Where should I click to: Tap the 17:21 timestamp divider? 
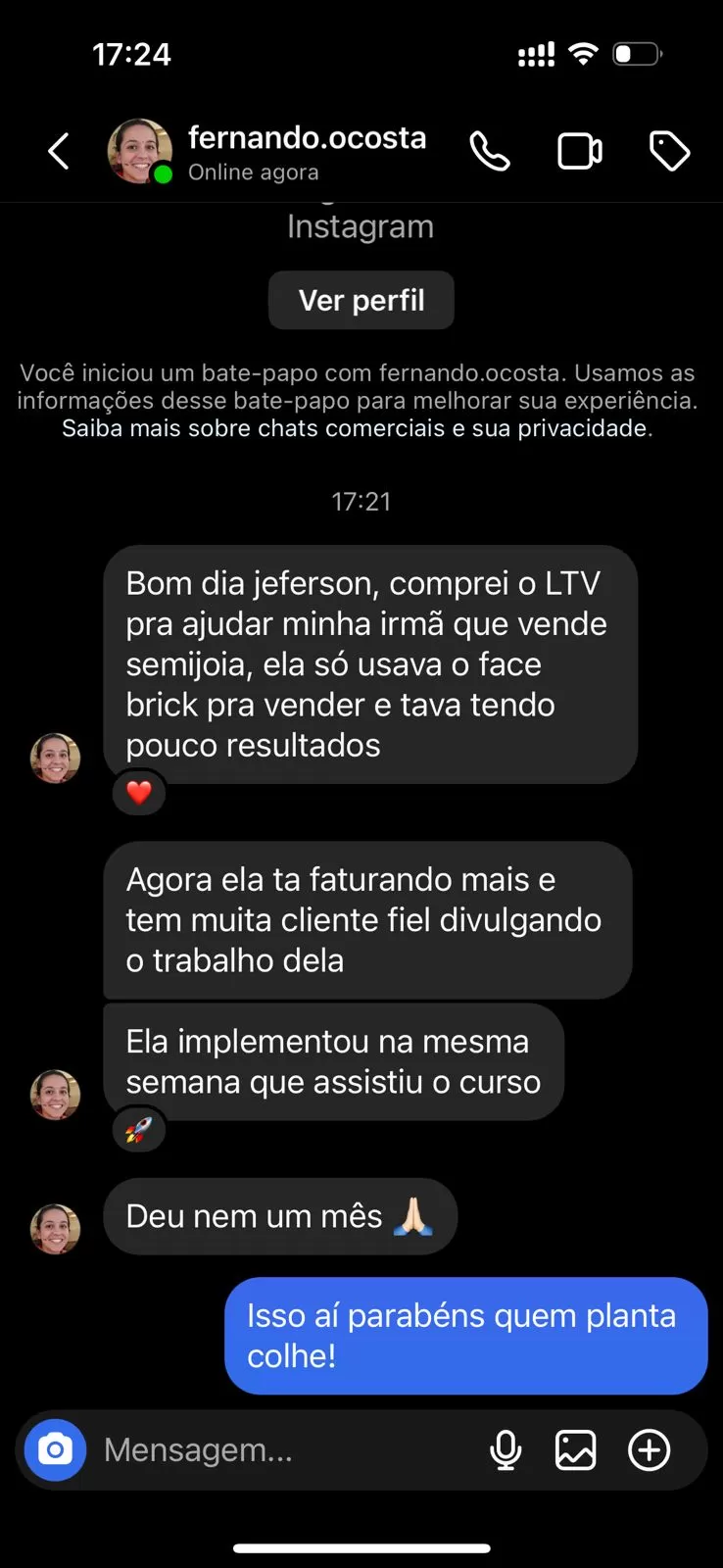(x=361, y=501)
